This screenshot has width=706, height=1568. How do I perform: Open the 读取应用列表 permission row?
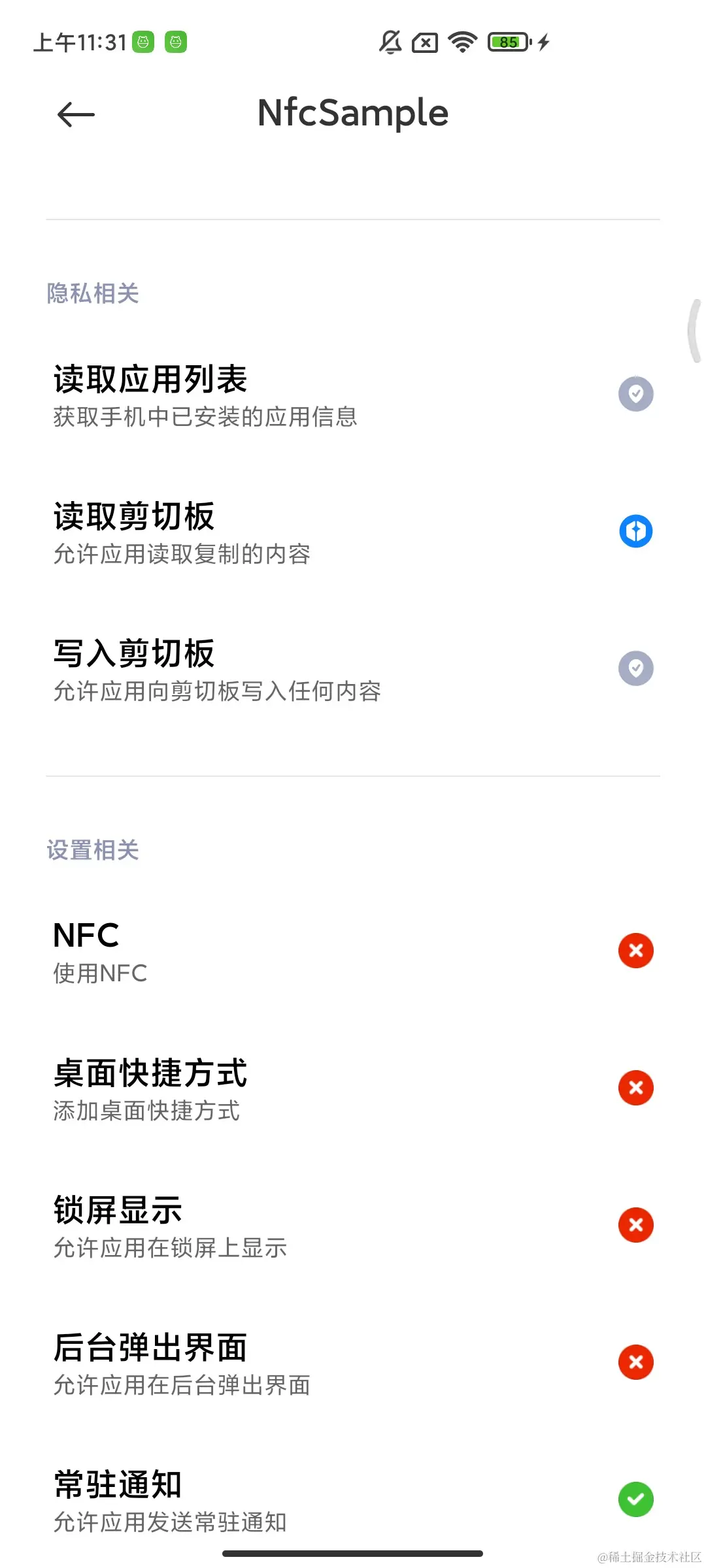coord(353,395)
